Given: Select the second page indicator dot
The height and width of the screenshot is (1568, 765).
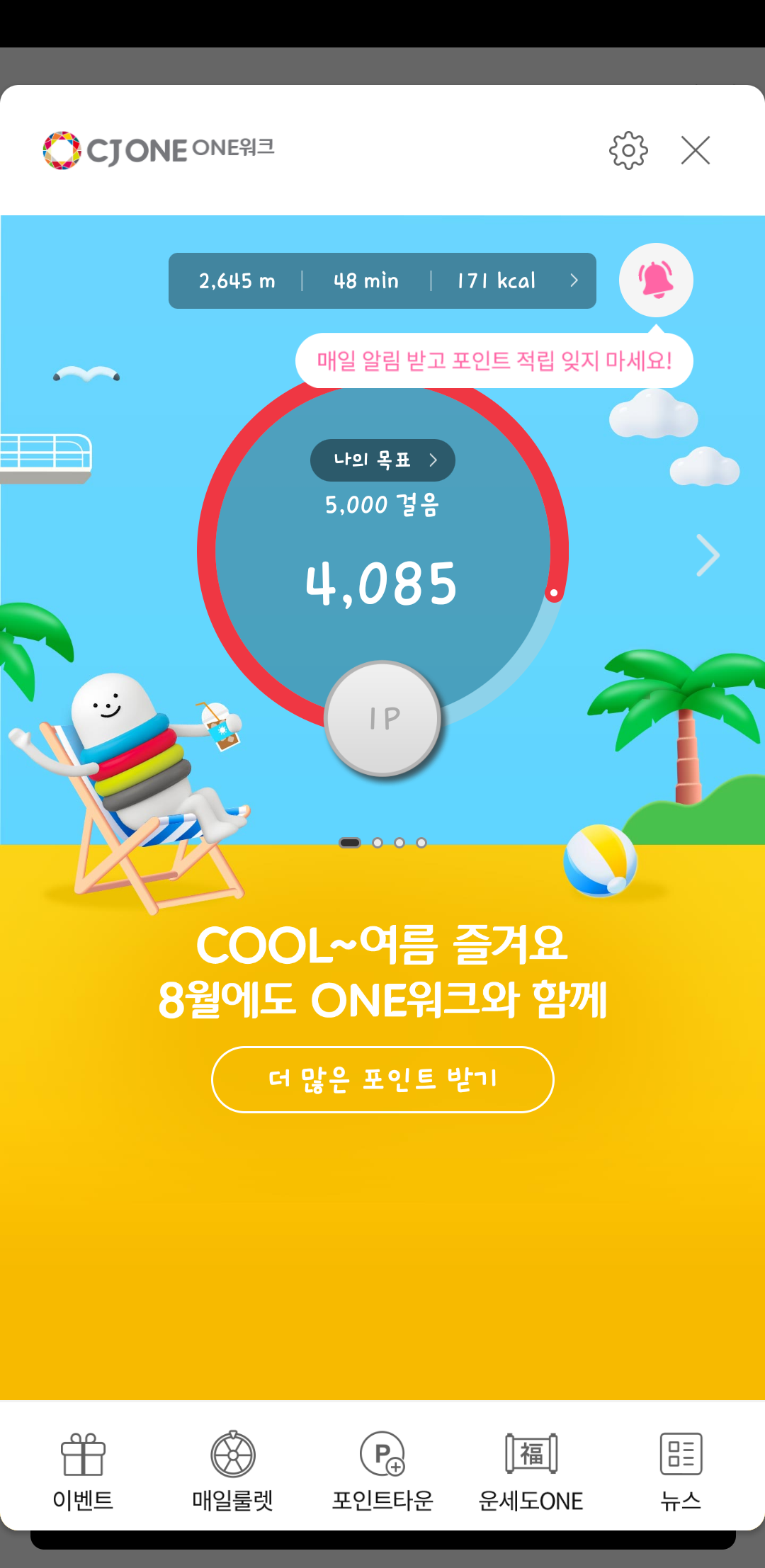Looking at the screenshot, I should point(378,843).
